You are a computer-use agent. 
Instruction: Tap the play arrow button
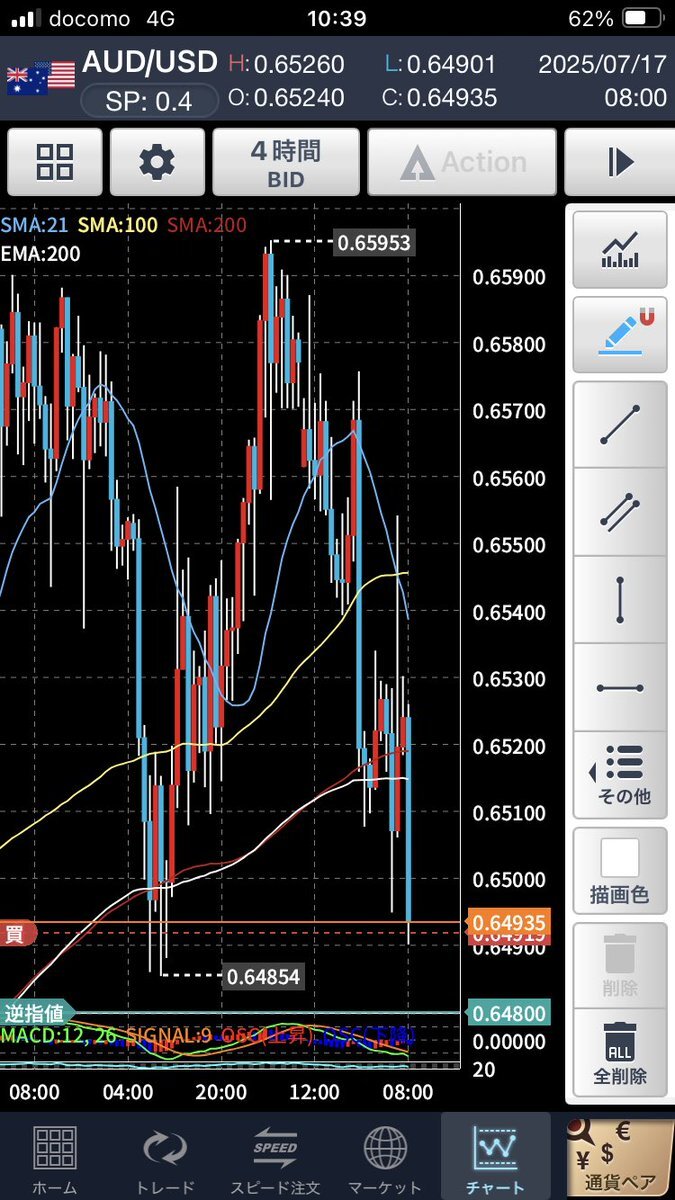point(619,161)
